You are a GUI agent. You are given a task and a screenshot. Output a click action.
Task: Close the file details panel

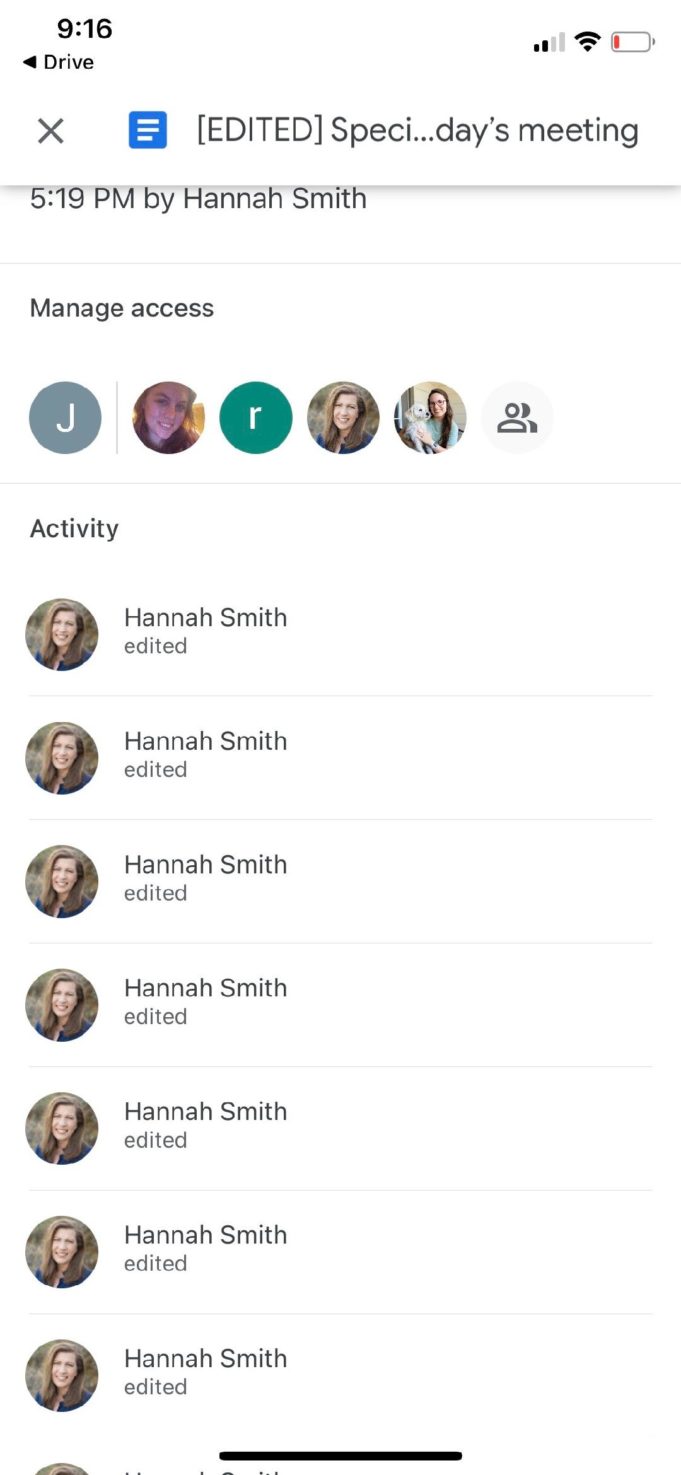point(50,130)
